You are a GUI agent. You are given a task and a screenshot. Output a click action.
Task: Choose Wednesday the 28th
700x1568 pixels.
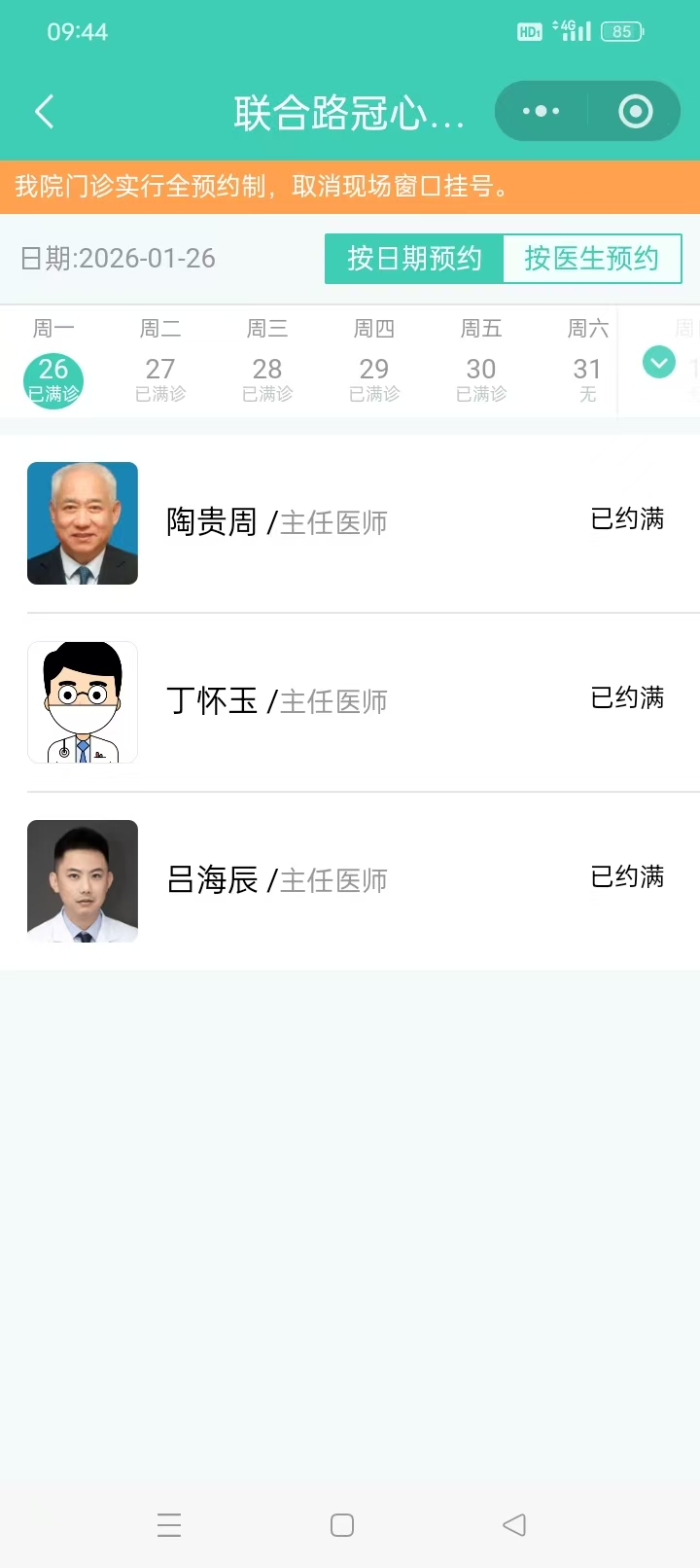pyautogui.click(x=267, y=379)
